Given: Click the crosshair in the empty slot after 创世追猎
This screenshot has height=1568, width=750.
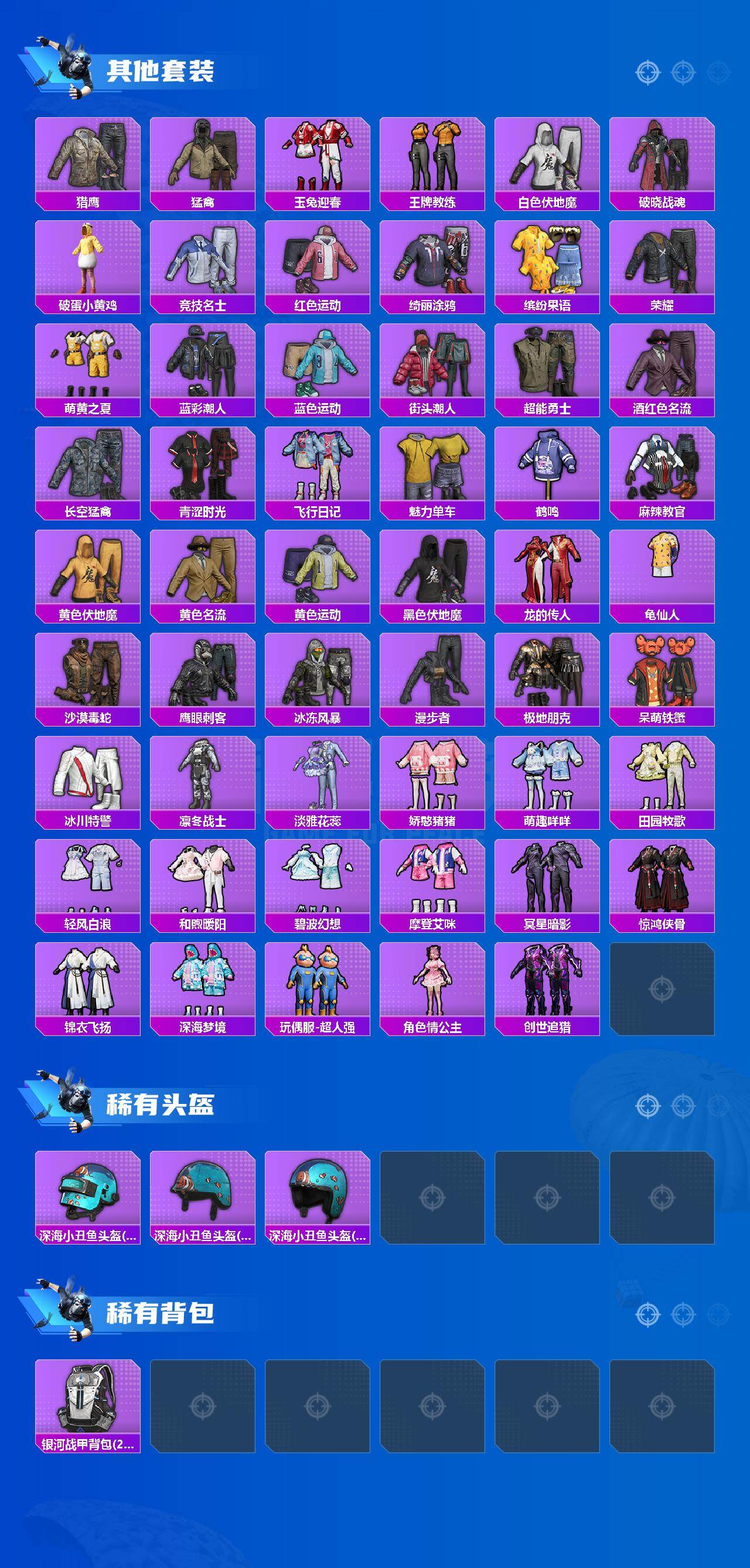Looking at the screenshot, I should (x=663, y=990).
